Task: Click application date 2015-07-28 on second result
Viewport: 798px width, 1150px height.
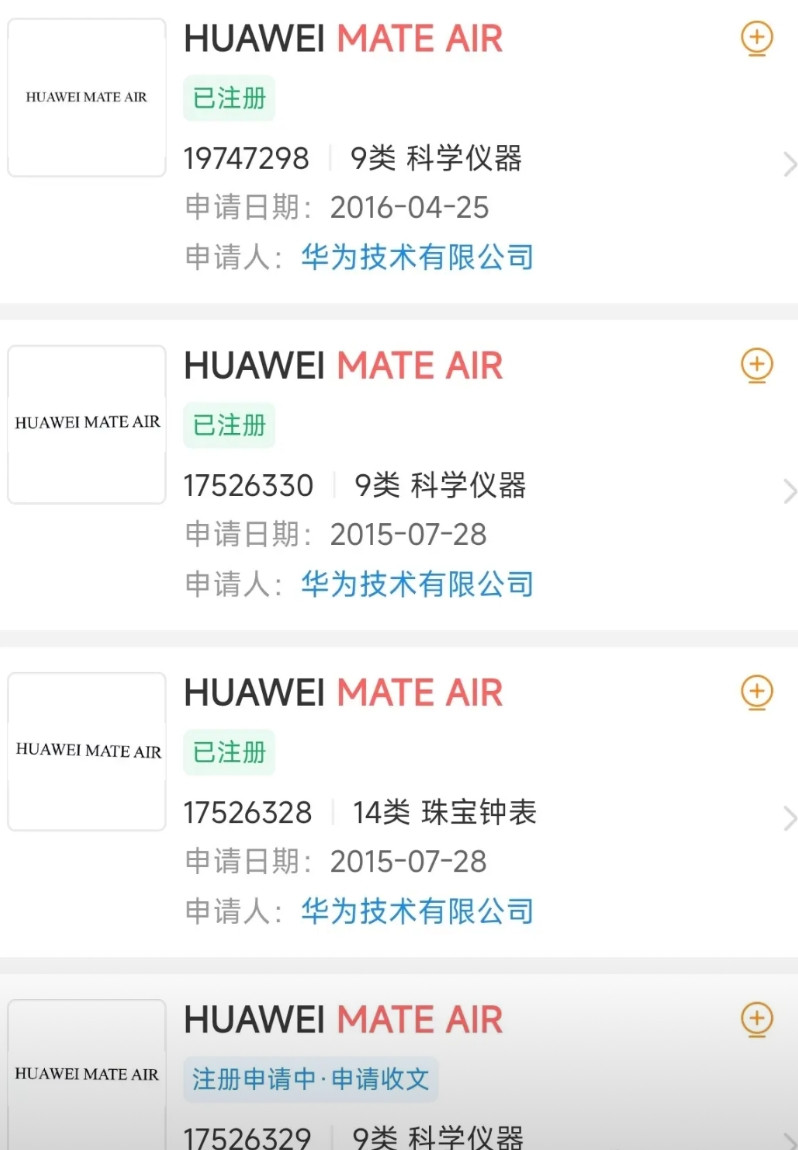Action: pyautogui.click(x=409, y=534)
